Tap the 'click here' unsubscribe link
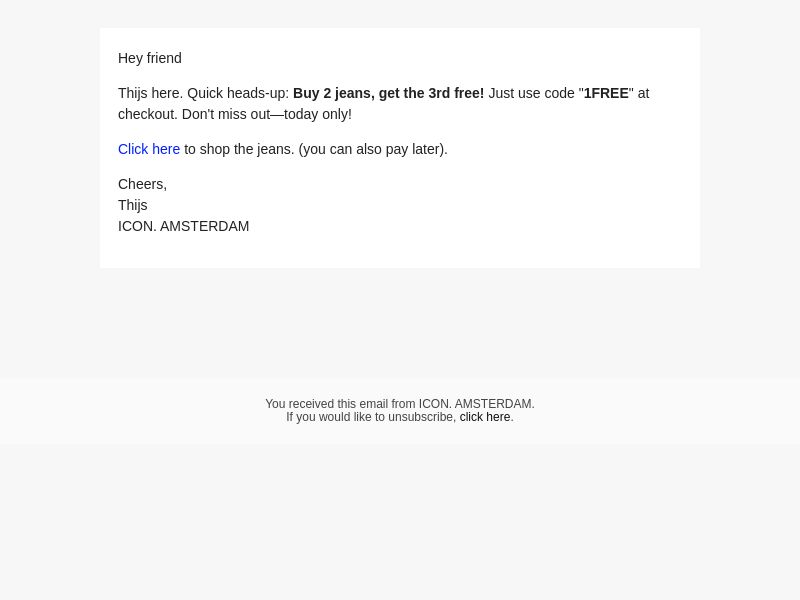Screen dimensions: 800x600 coord(485,417)
